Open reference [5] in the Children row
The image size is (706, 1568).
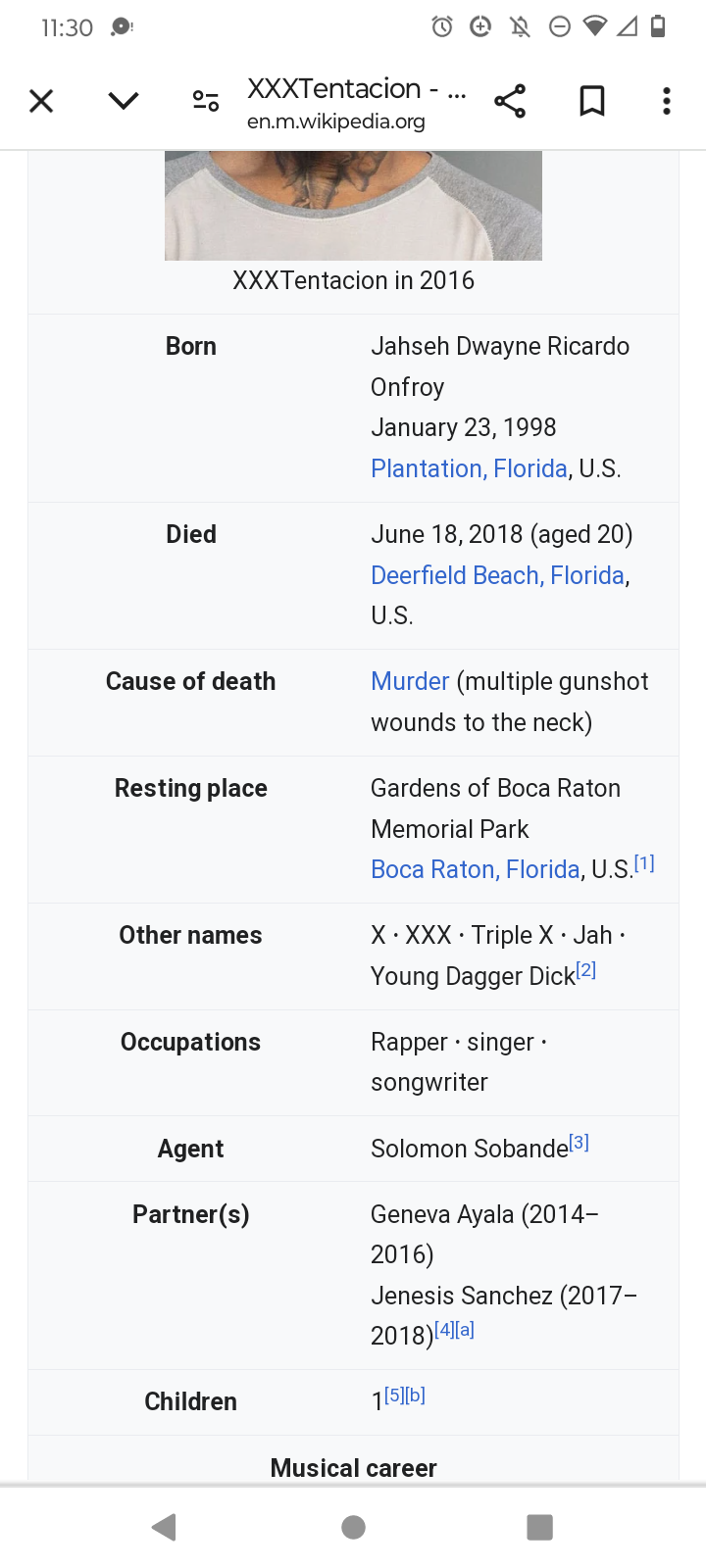tap(394, 1396)
